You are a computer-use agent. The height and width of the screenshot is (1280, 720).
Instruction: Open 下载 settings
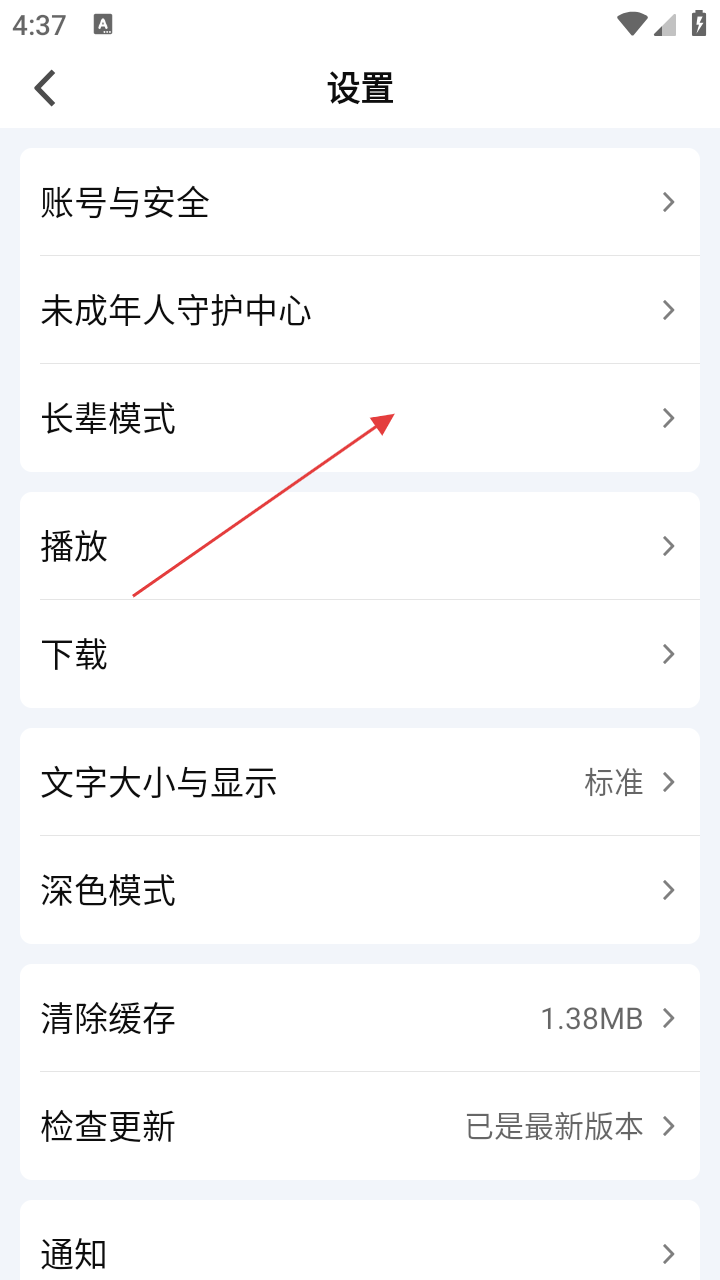360,654
